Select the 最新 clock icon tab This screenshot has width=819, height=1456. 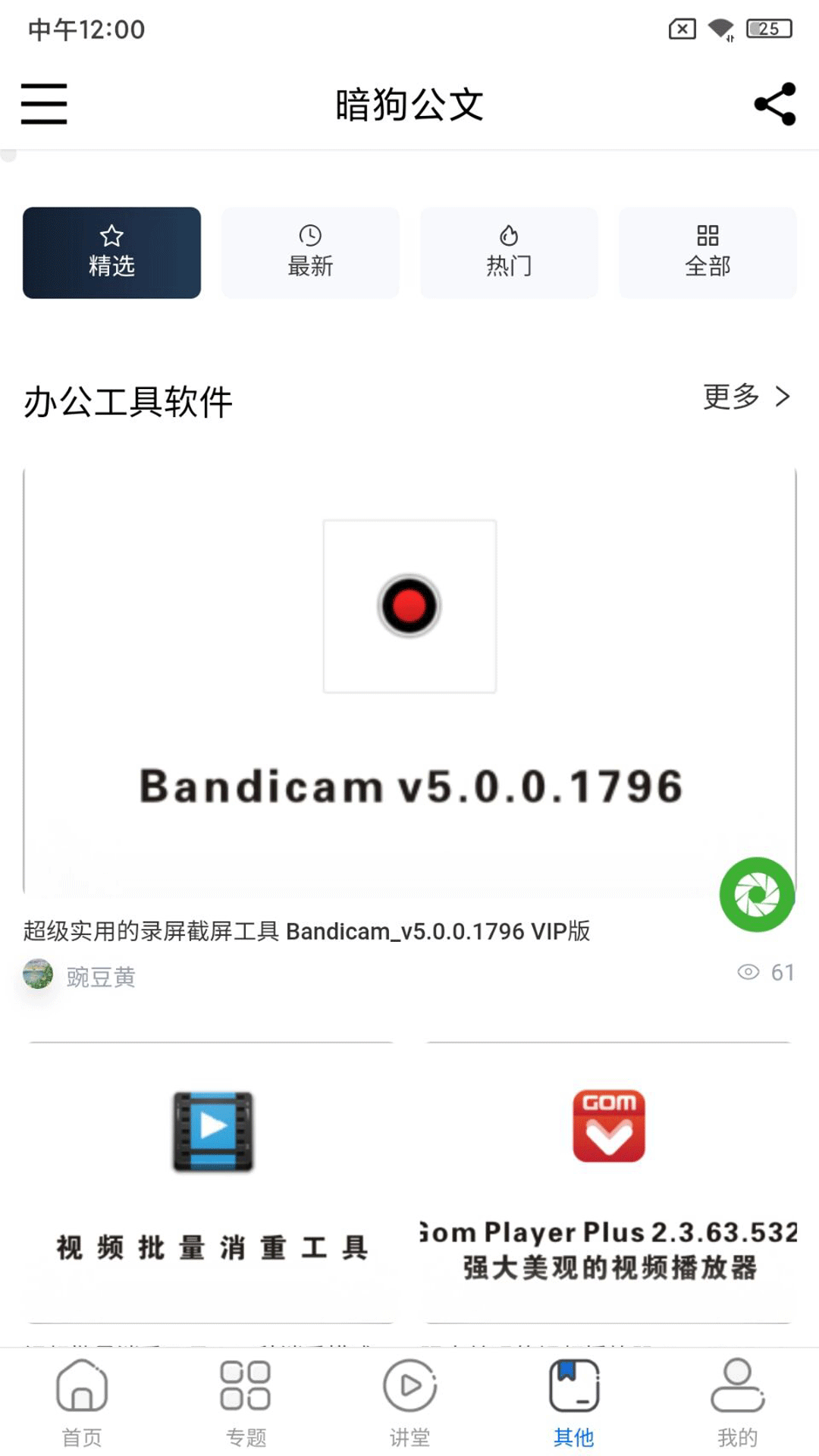point(309,235)
